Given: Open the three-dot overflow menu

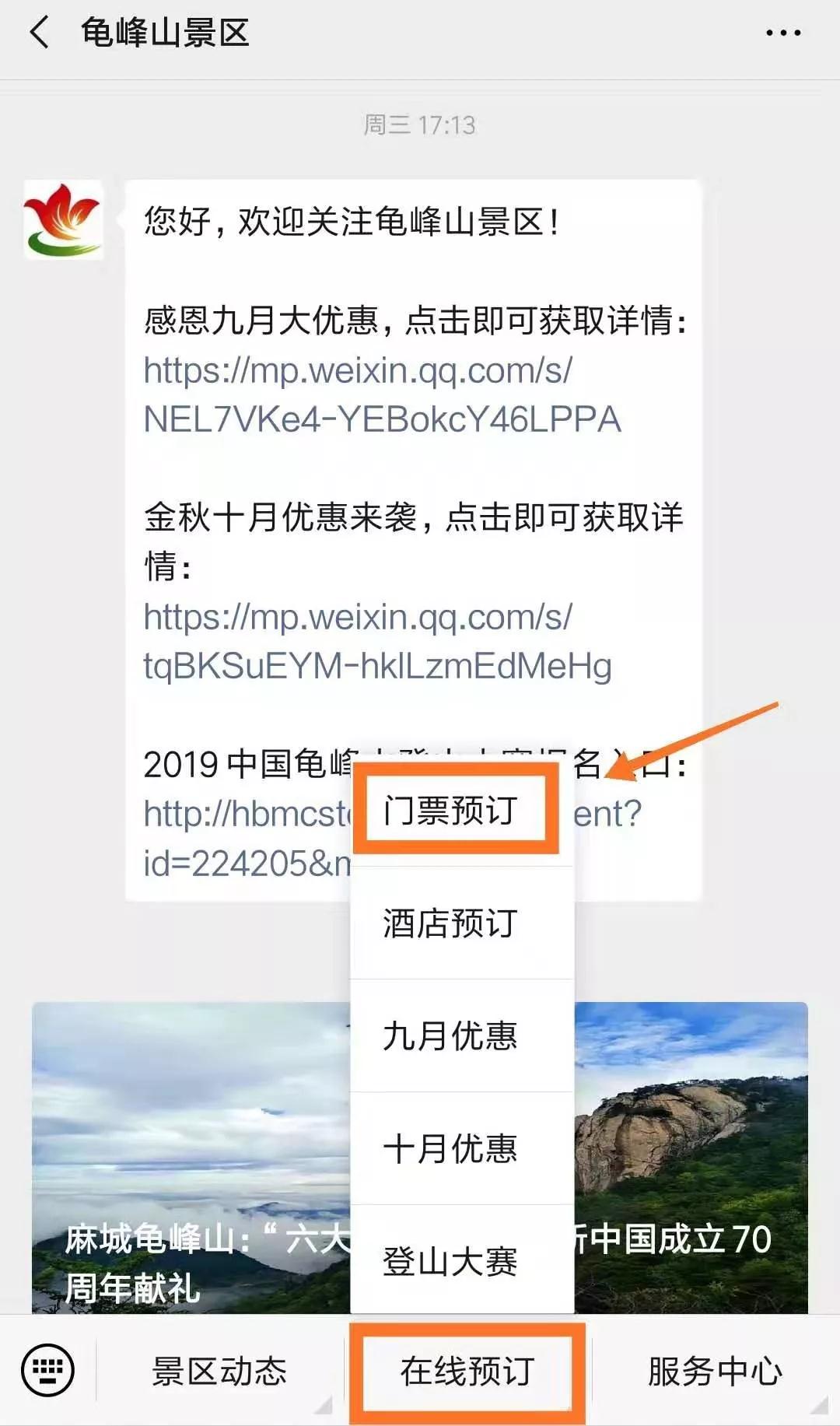Looking at the screenshot, I should (782, 33).
